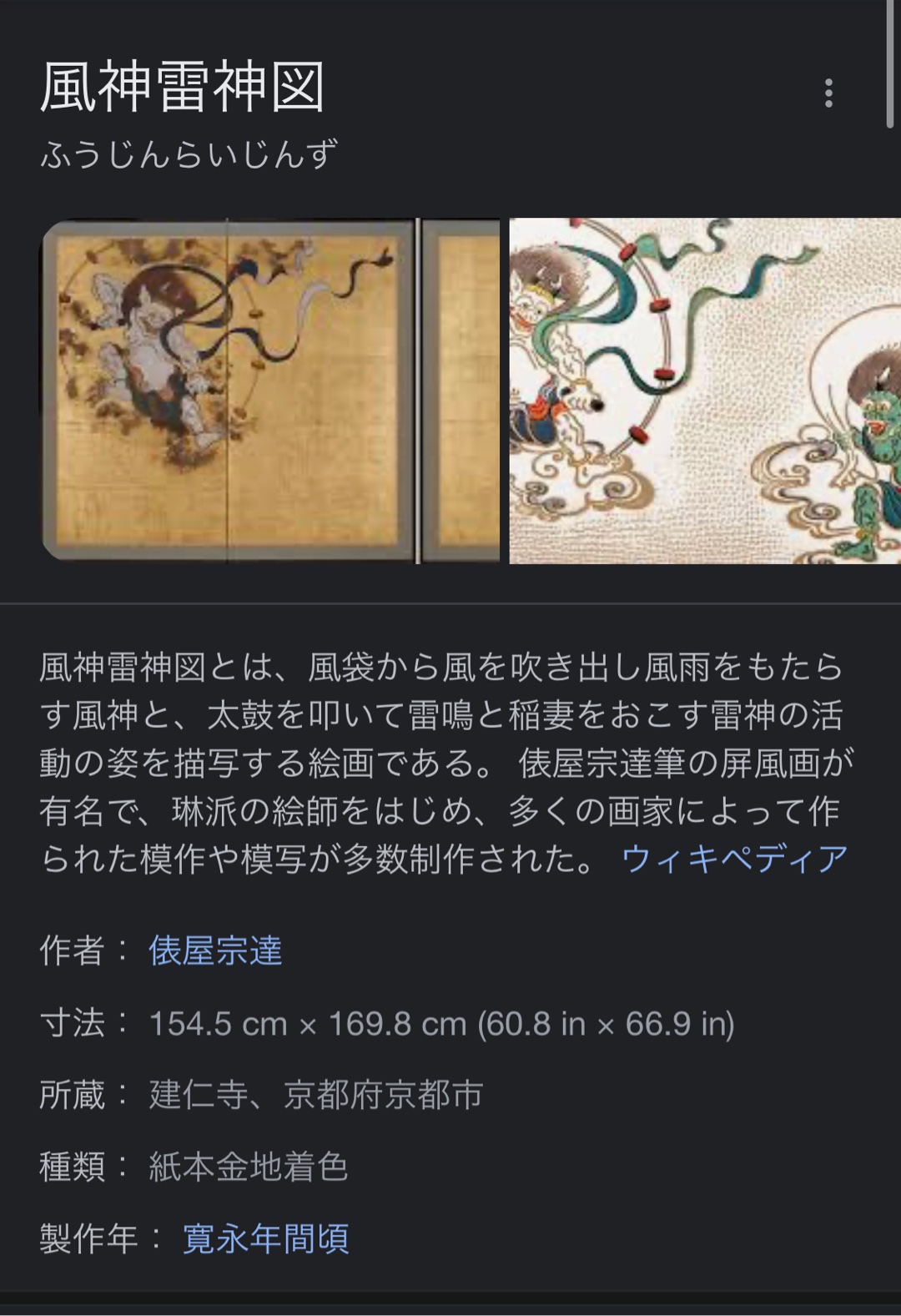901x1316 pixels.
Task: Open the artist link 俵屋宗達
Action: [215, 950]
